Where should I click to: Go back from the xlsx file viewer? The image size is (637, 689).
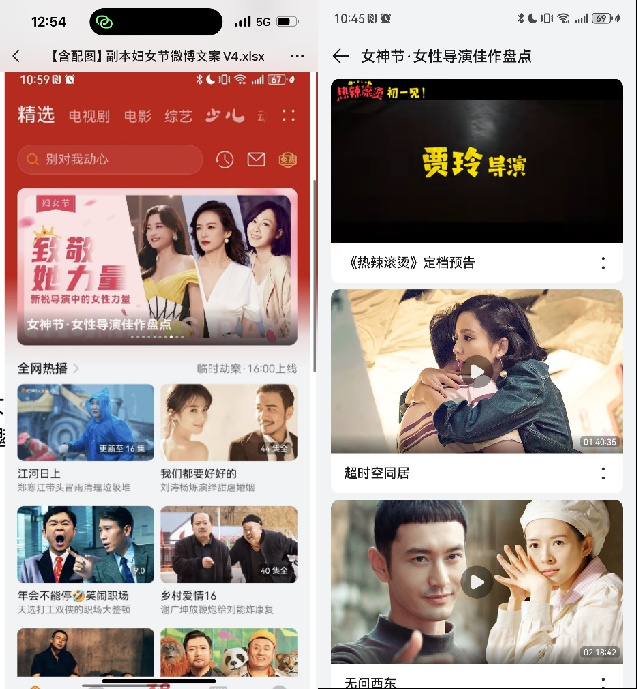coord(16,56)
